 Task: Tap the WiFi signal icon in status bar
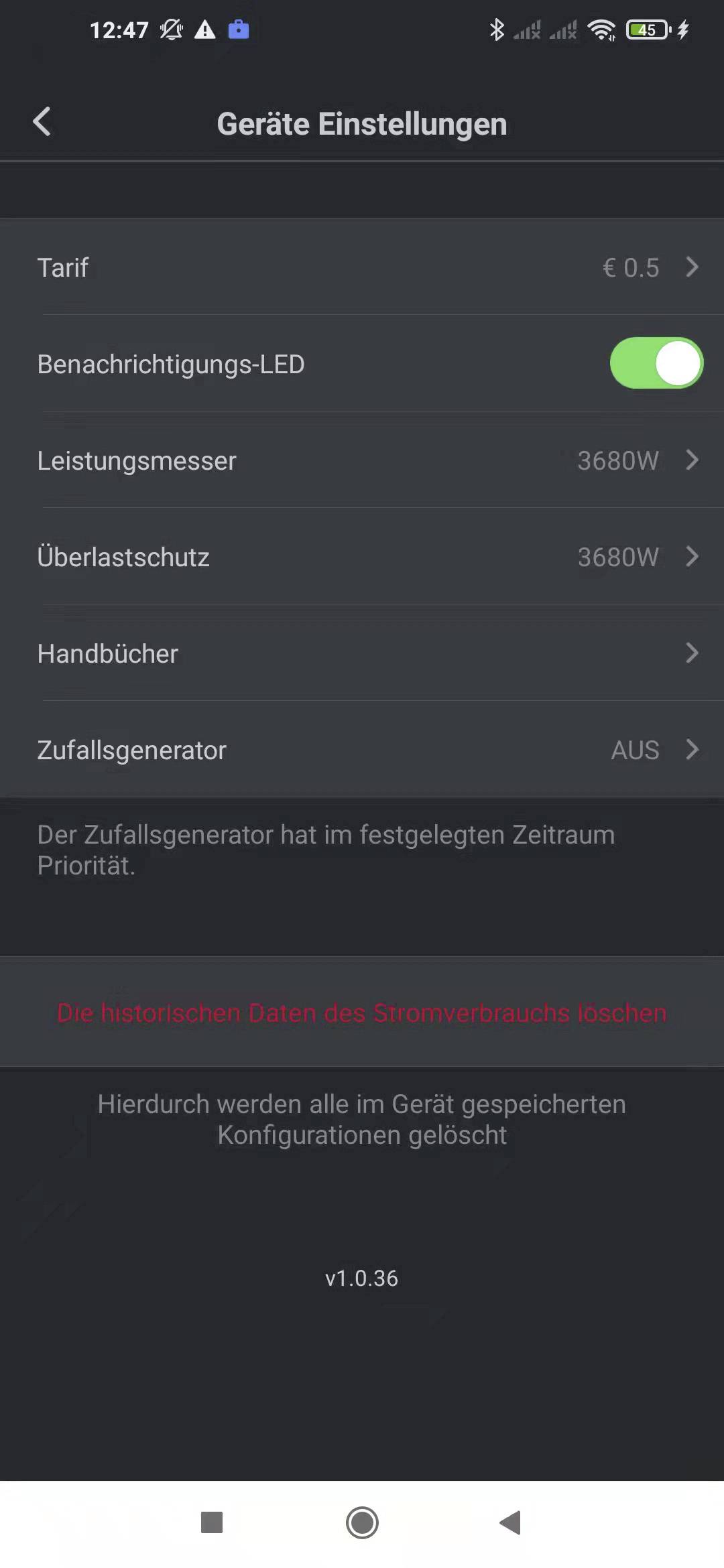tap(601, 29)
